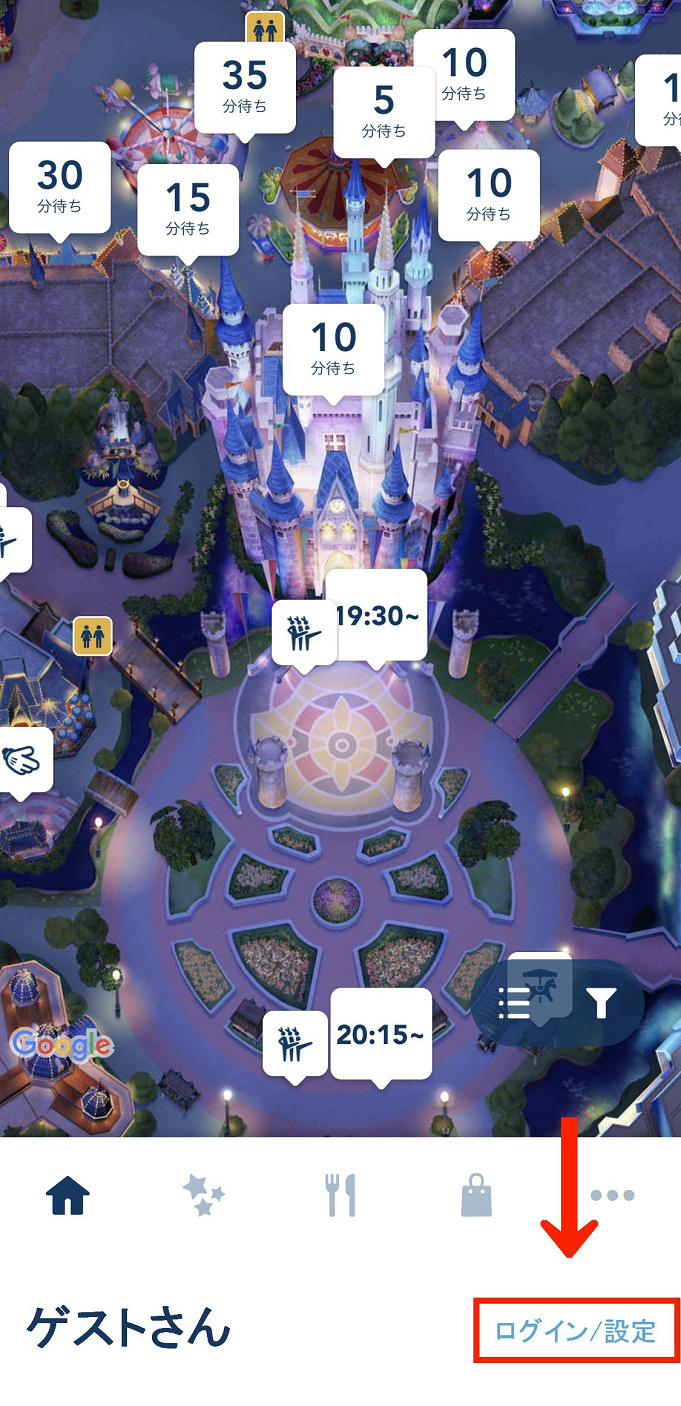Tap the restroom icon near the bridge
The height and width of the screenshot is (1406, 681).
click(93, 634)
